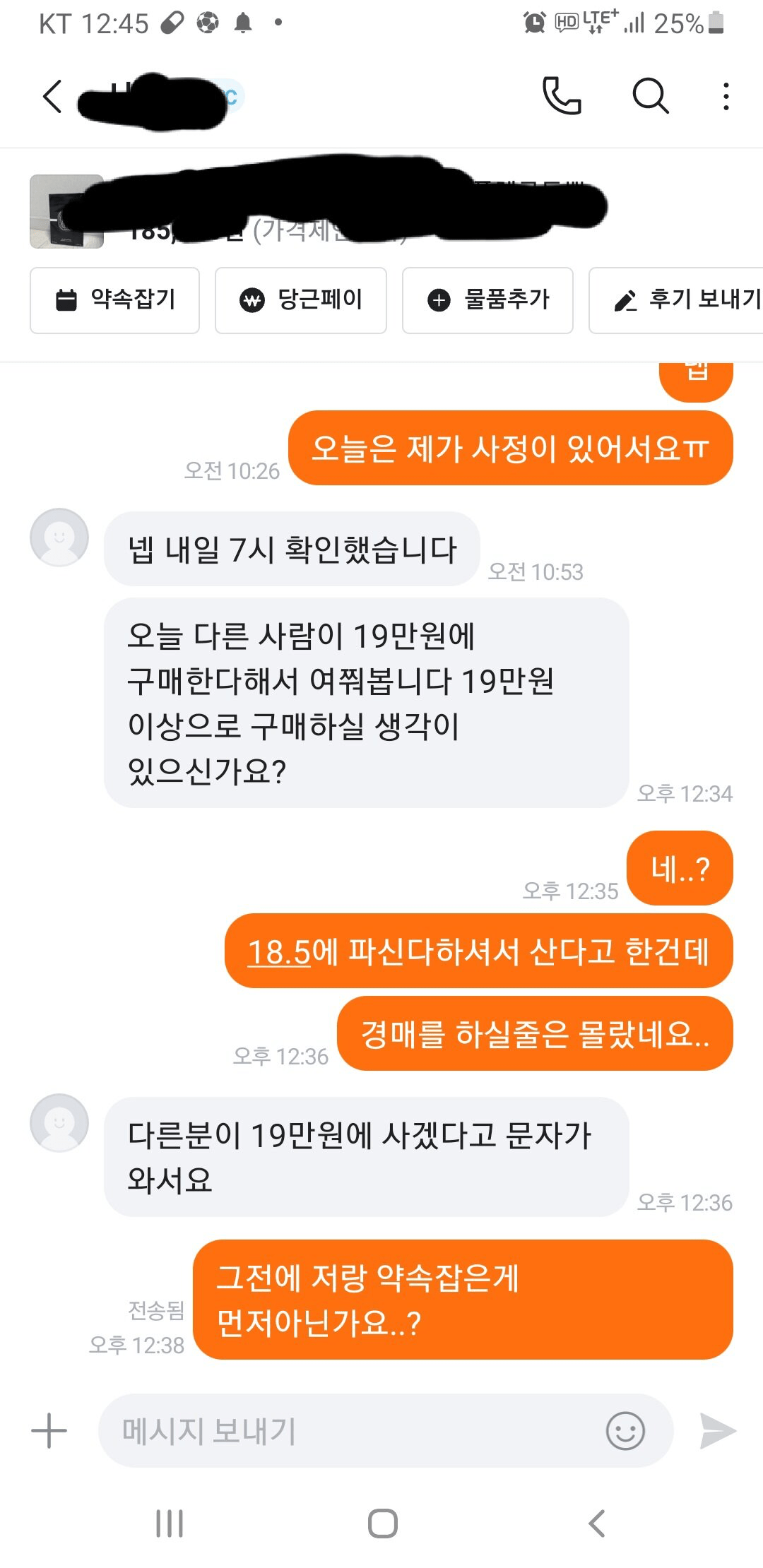Open the emoji picker
Image resolution: width=763 pixels, height=1568 pixels.
[625, 1431]
